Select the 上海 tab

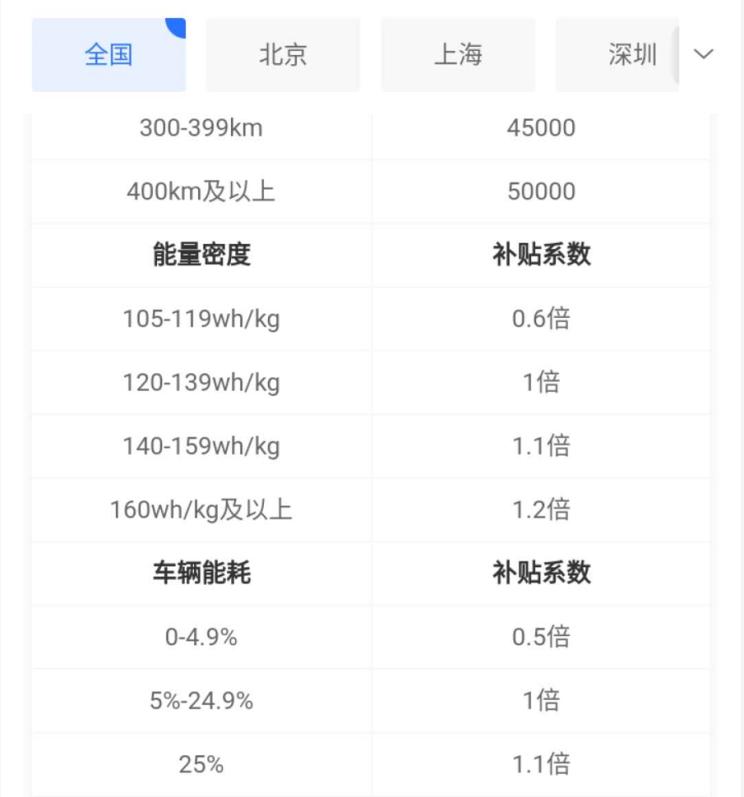[x=457, y=55]
